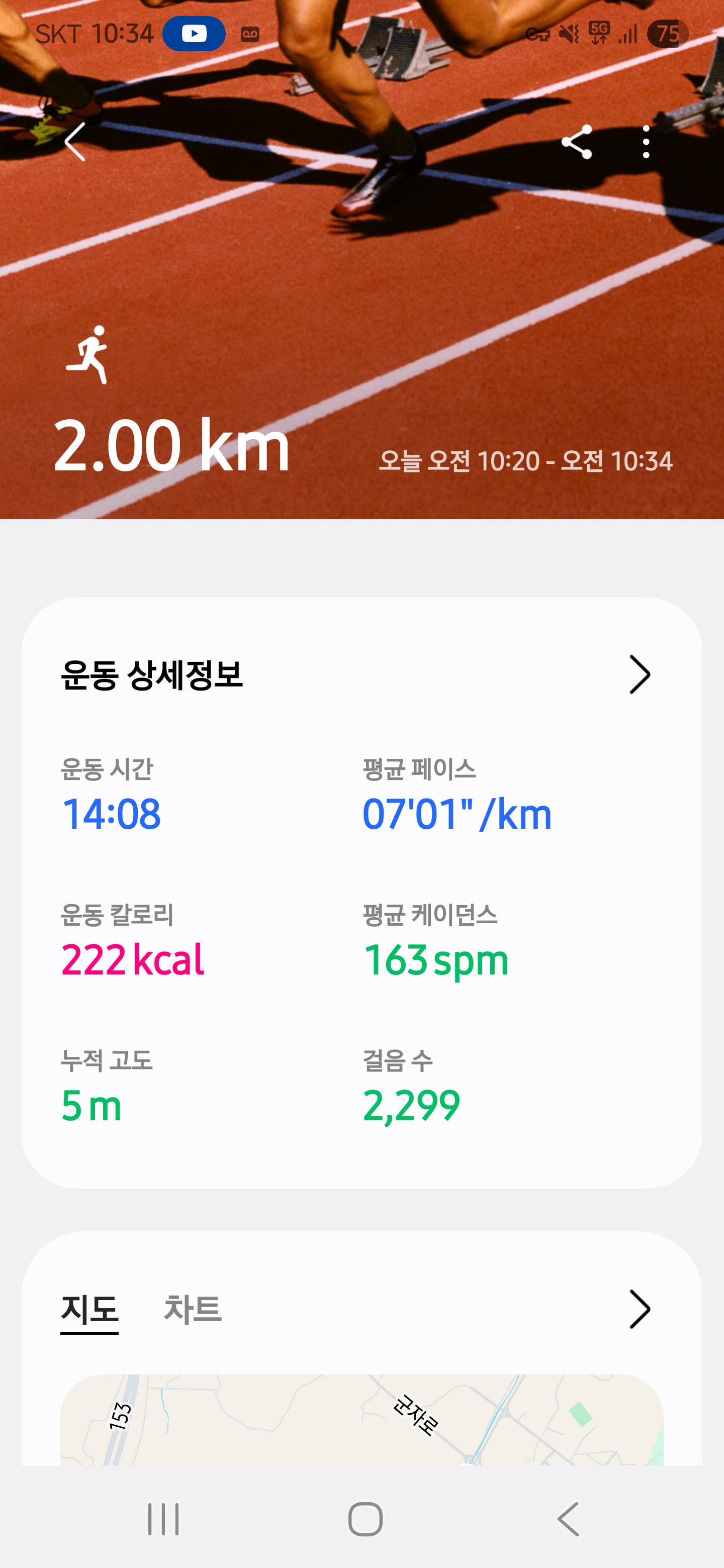Switch to the 차트 tab
Viewport: 724px width, 1568px height.
[193, 1309]
